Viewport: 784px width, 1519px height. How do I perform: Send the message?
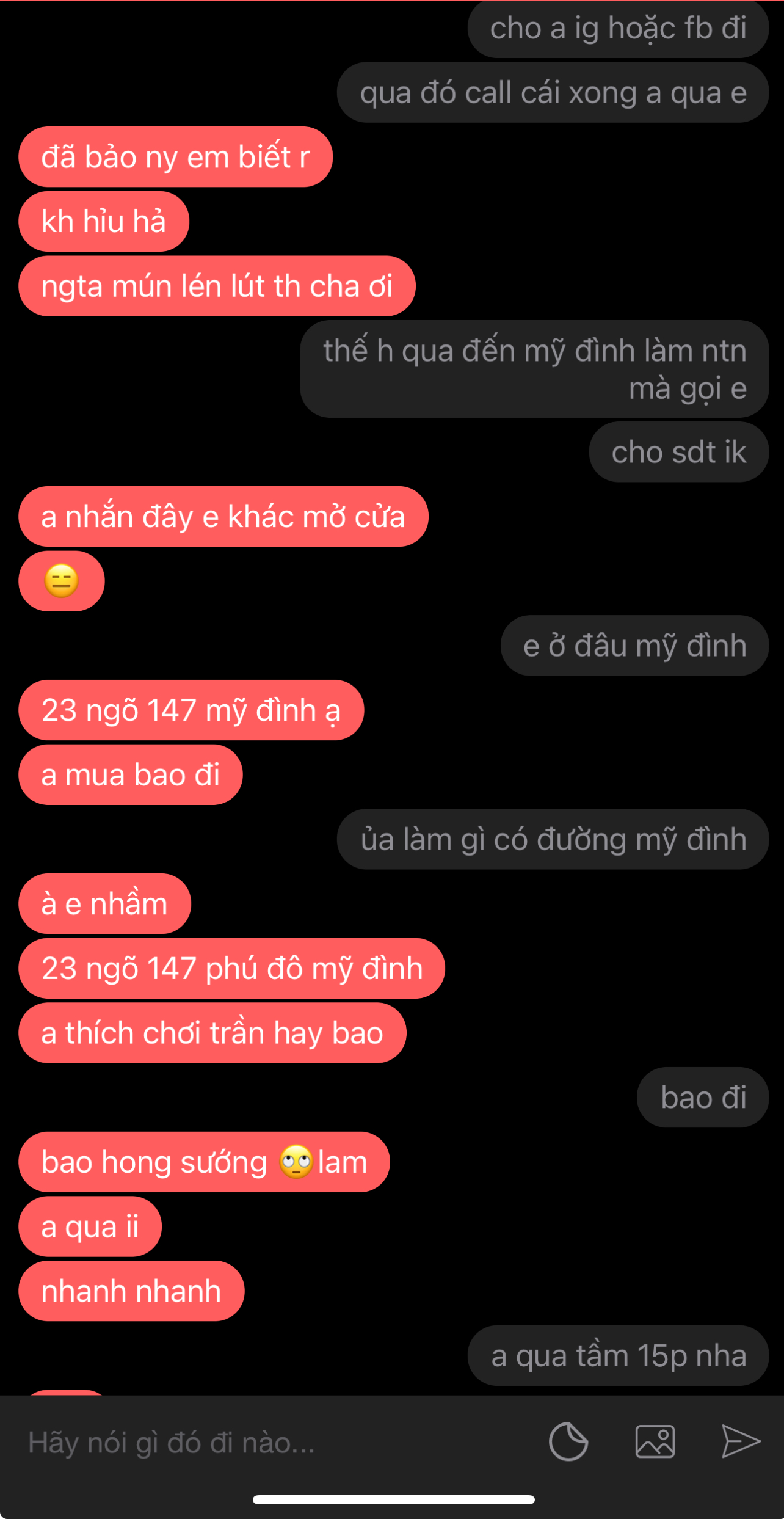click(x=740, y=1442)
